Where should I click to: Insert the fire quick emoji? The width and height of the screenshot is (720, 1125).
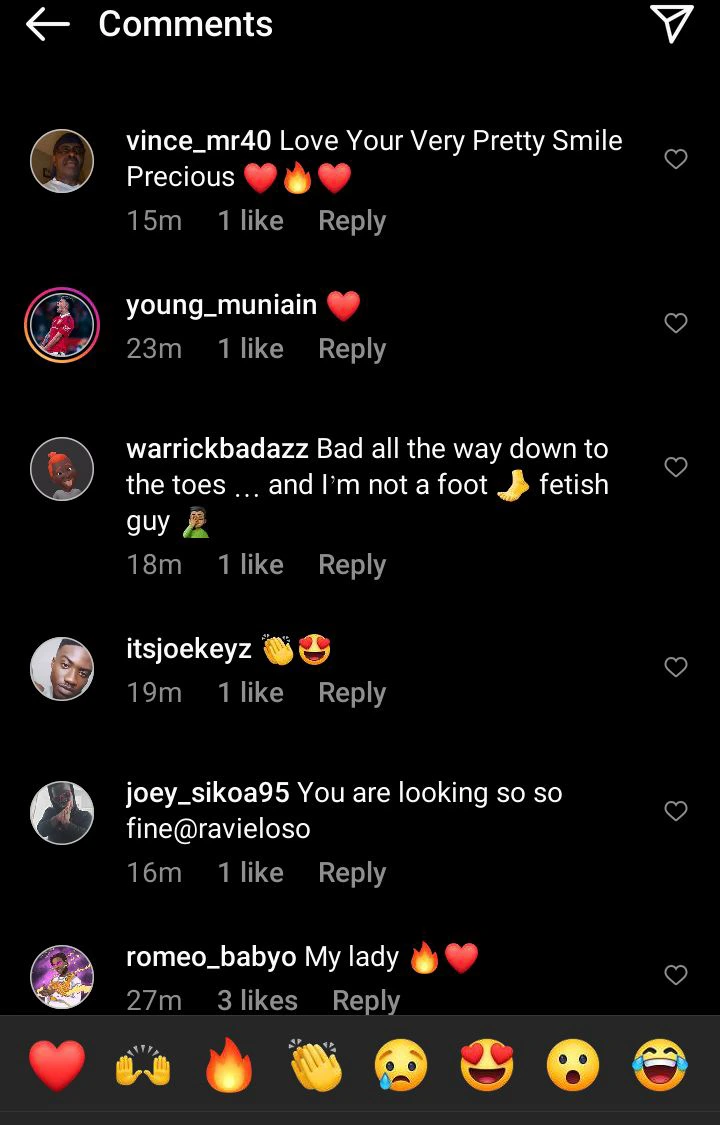pyautogui.click(x=229, y=1066)
